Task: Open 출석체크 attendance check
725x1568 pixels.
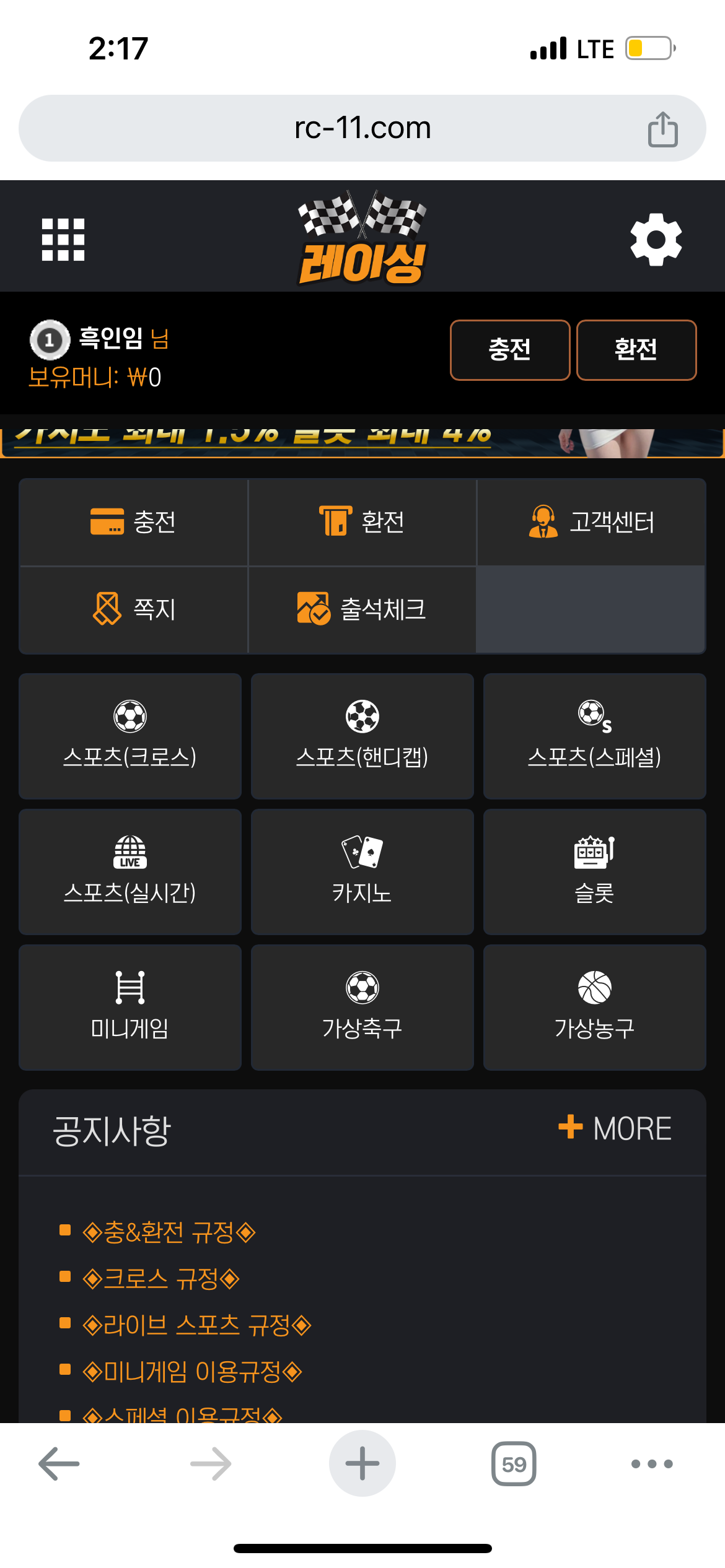Action: (x=362, y=609)
